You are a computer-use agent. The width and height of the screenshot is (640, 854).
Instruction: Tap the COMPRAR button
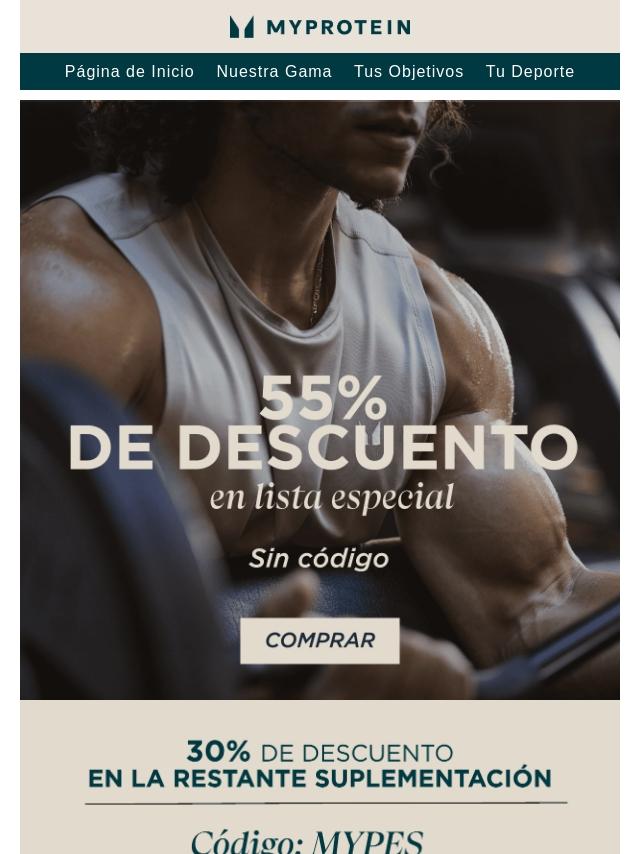pos(320,640)
